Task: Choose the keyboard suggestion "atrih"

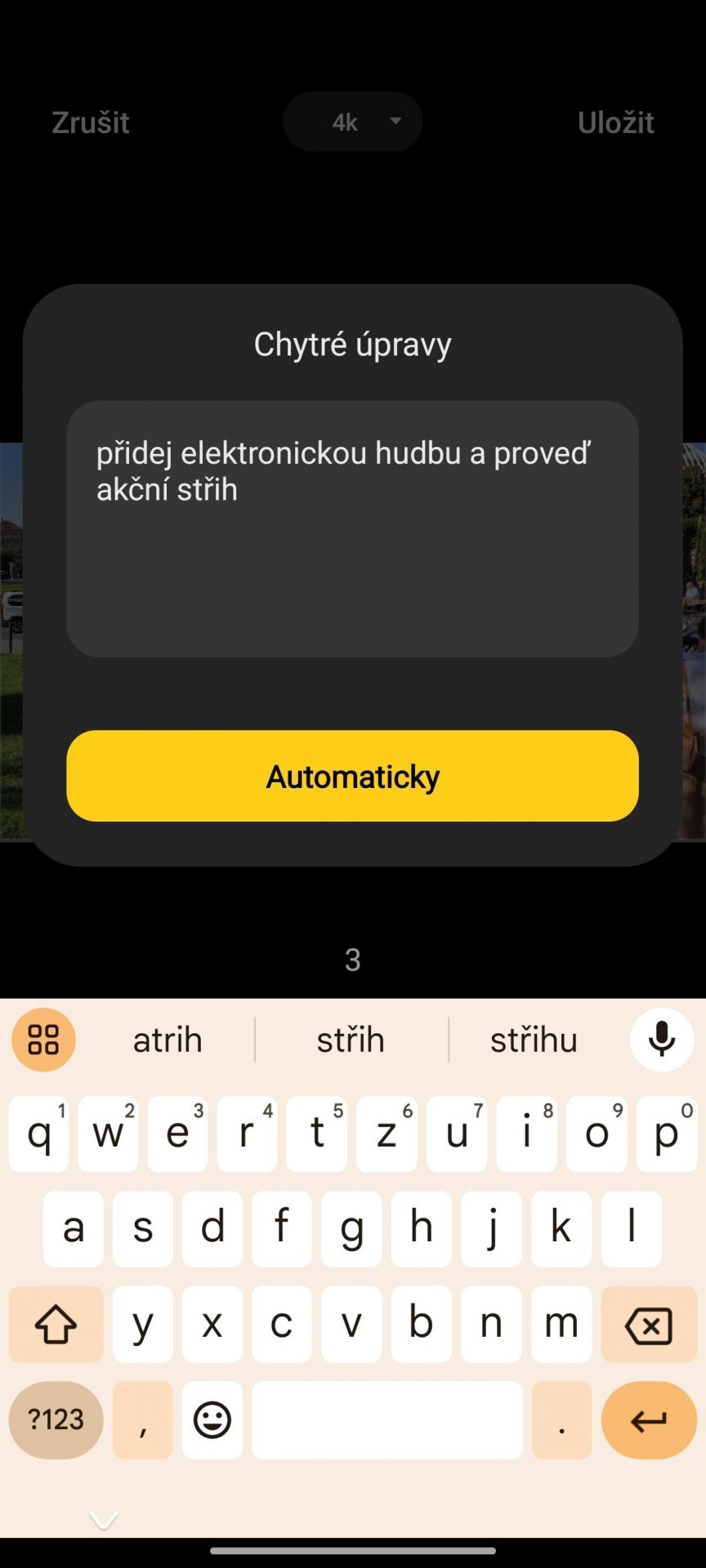Action: tap(168, 1040)
